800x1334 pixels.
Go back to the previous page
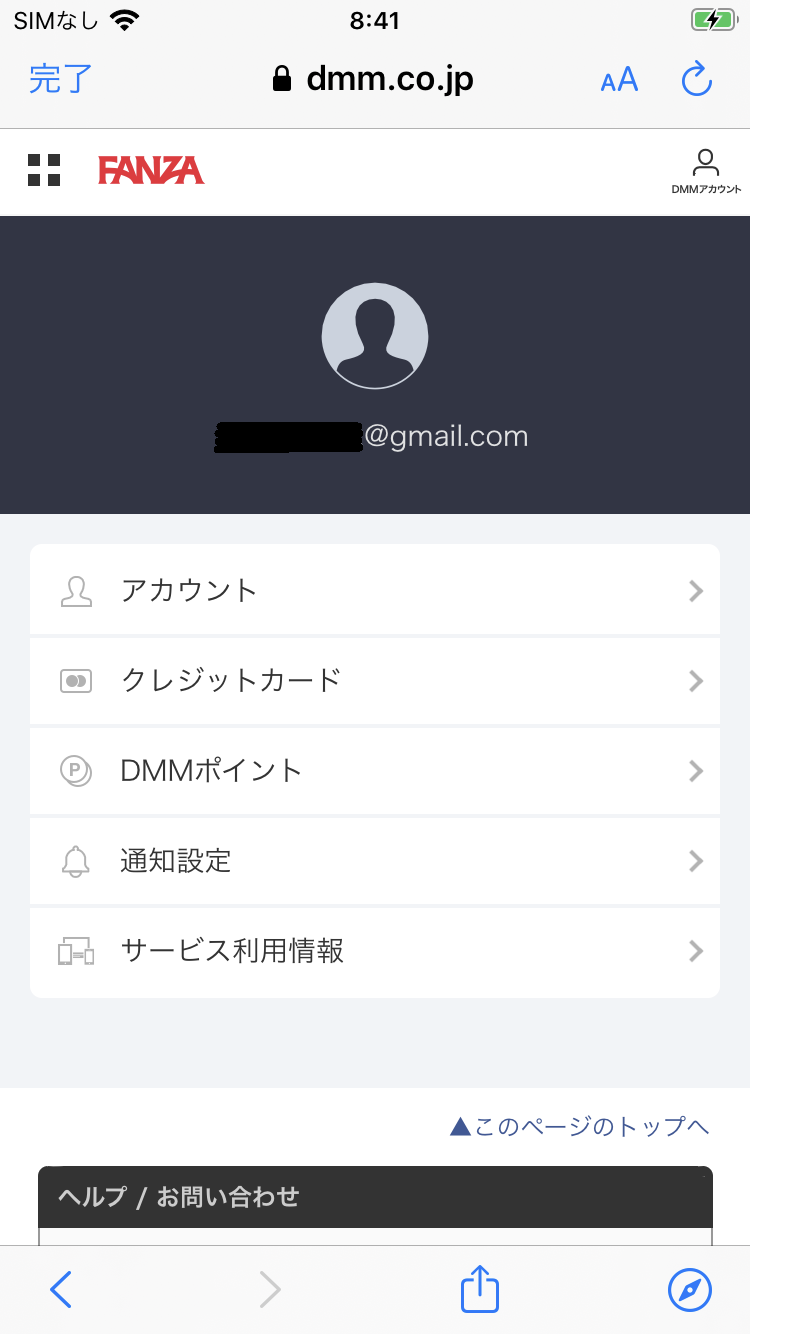[61, 1290]
